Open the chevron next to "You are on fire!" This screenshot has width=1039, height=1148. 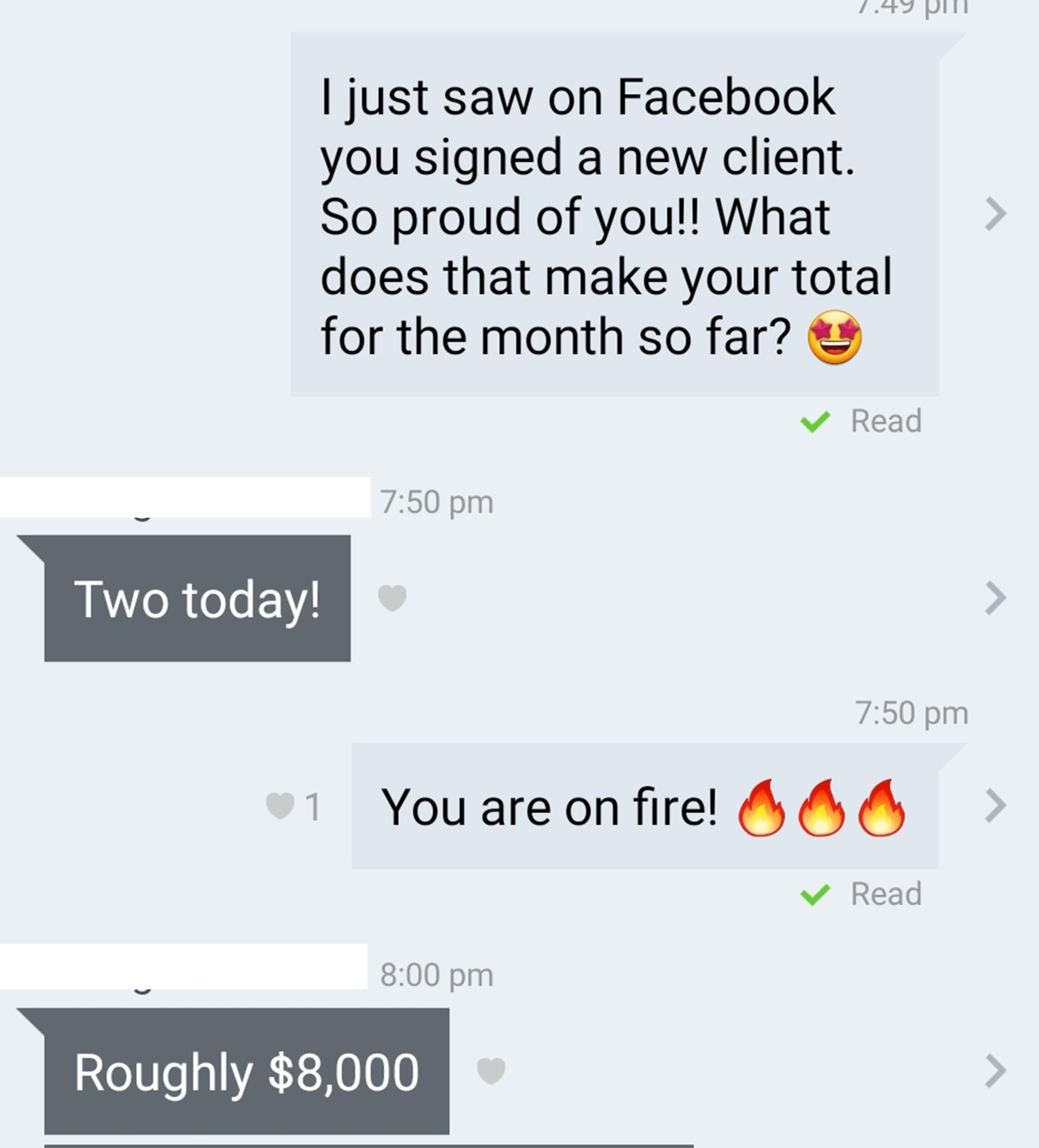point(995,806)
